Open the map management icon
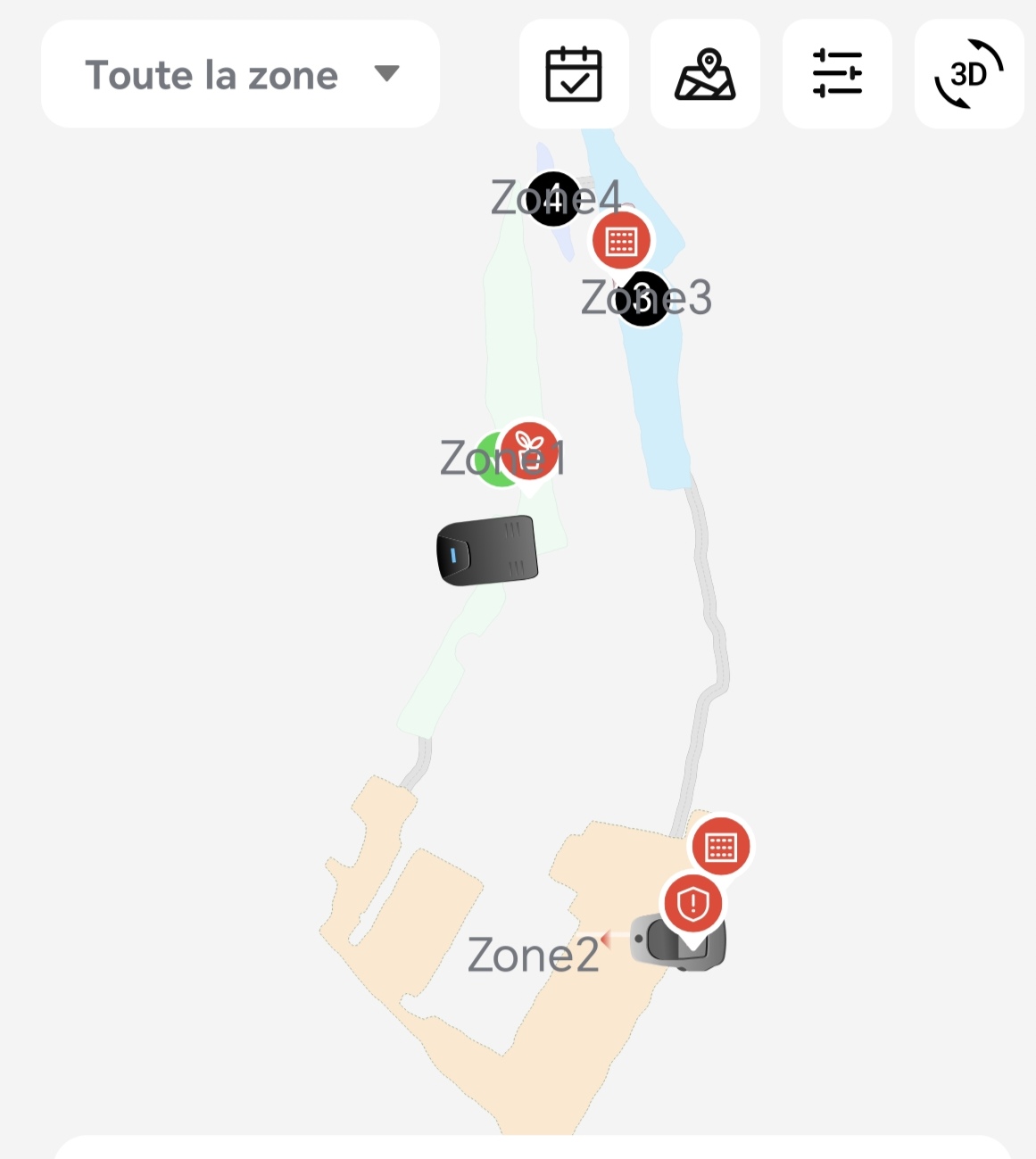The image size is (1036, 1159). point(705,74)
